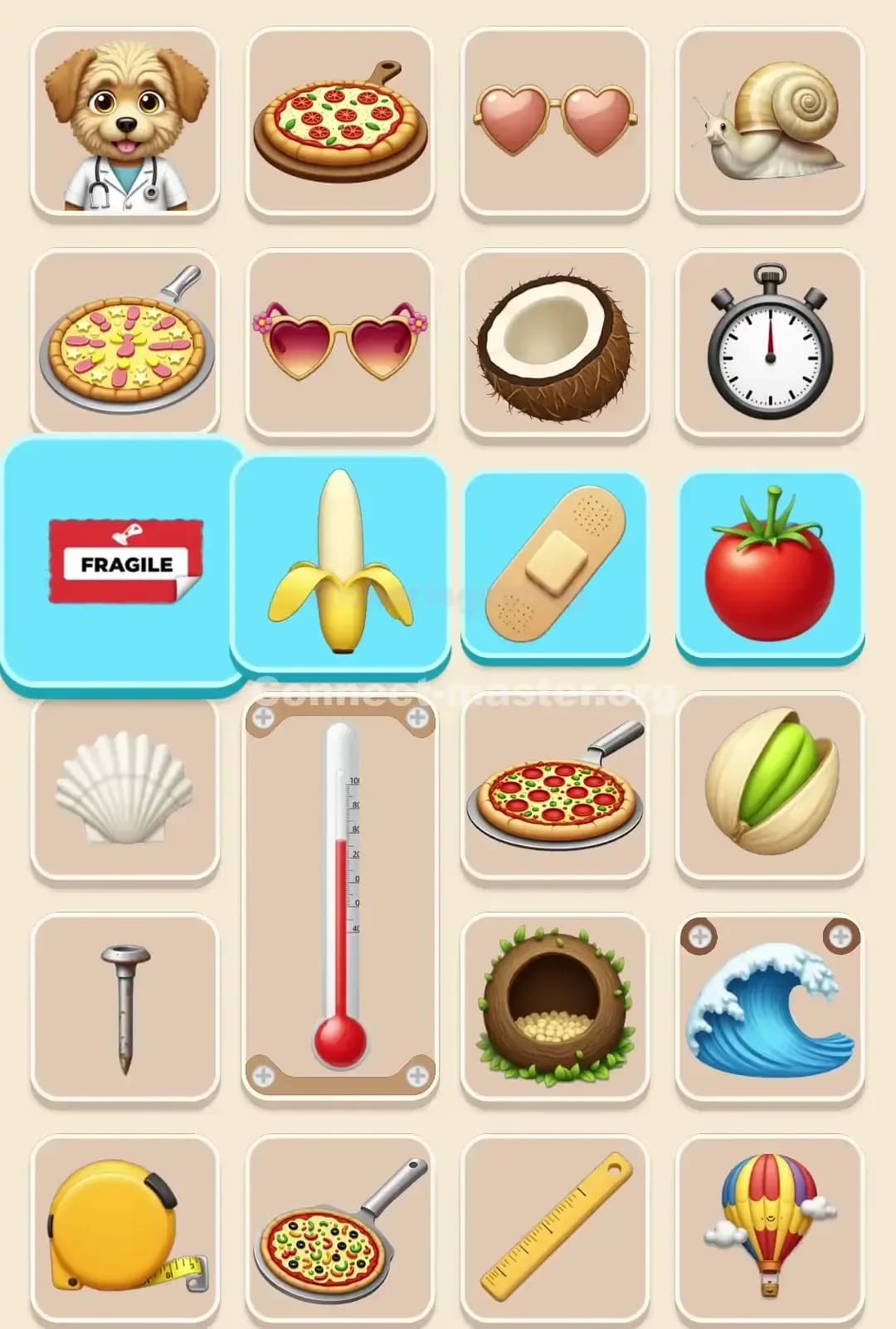Tap the snail tile
Viewport: 896px width, 1329px height.
(769, 123)
